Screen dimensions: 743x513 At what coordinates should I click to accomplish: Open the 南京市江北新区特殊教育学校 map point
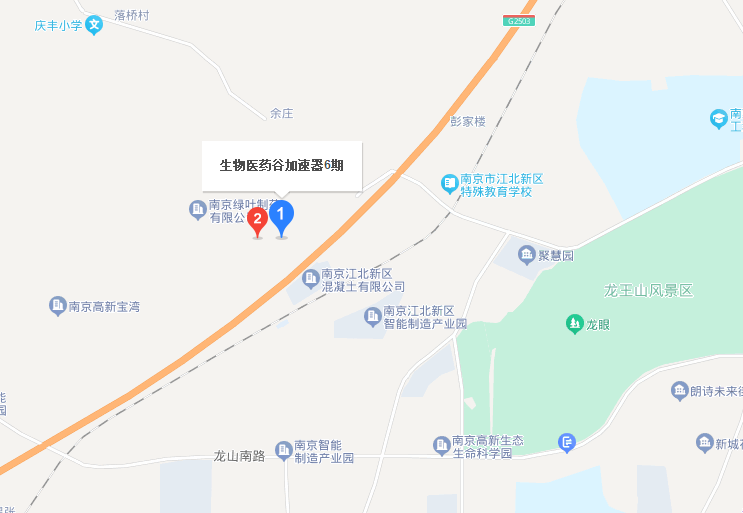click(450, 183)
